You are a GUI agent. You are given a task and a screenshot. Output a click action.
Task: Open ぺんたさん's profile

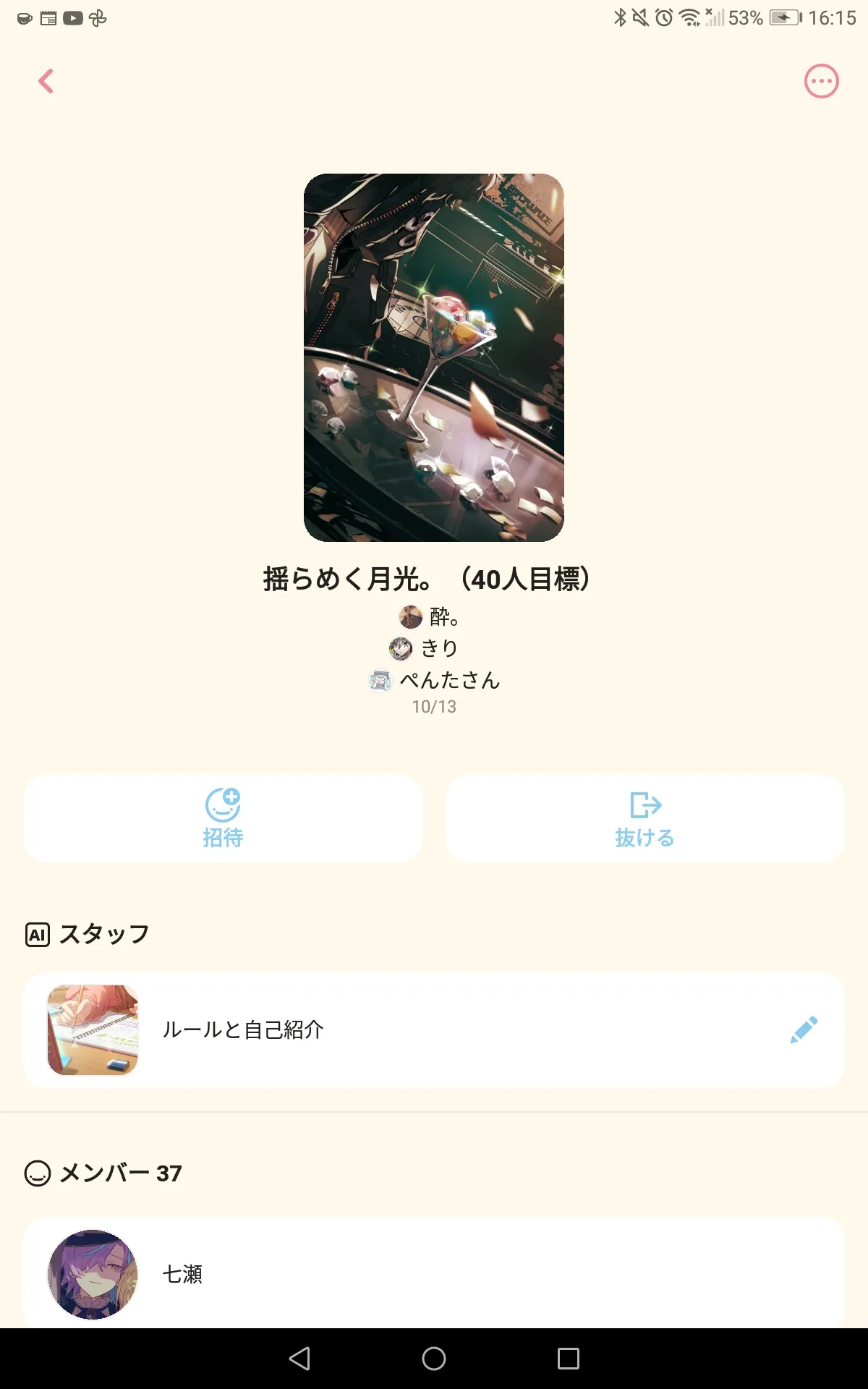[434, 680]
